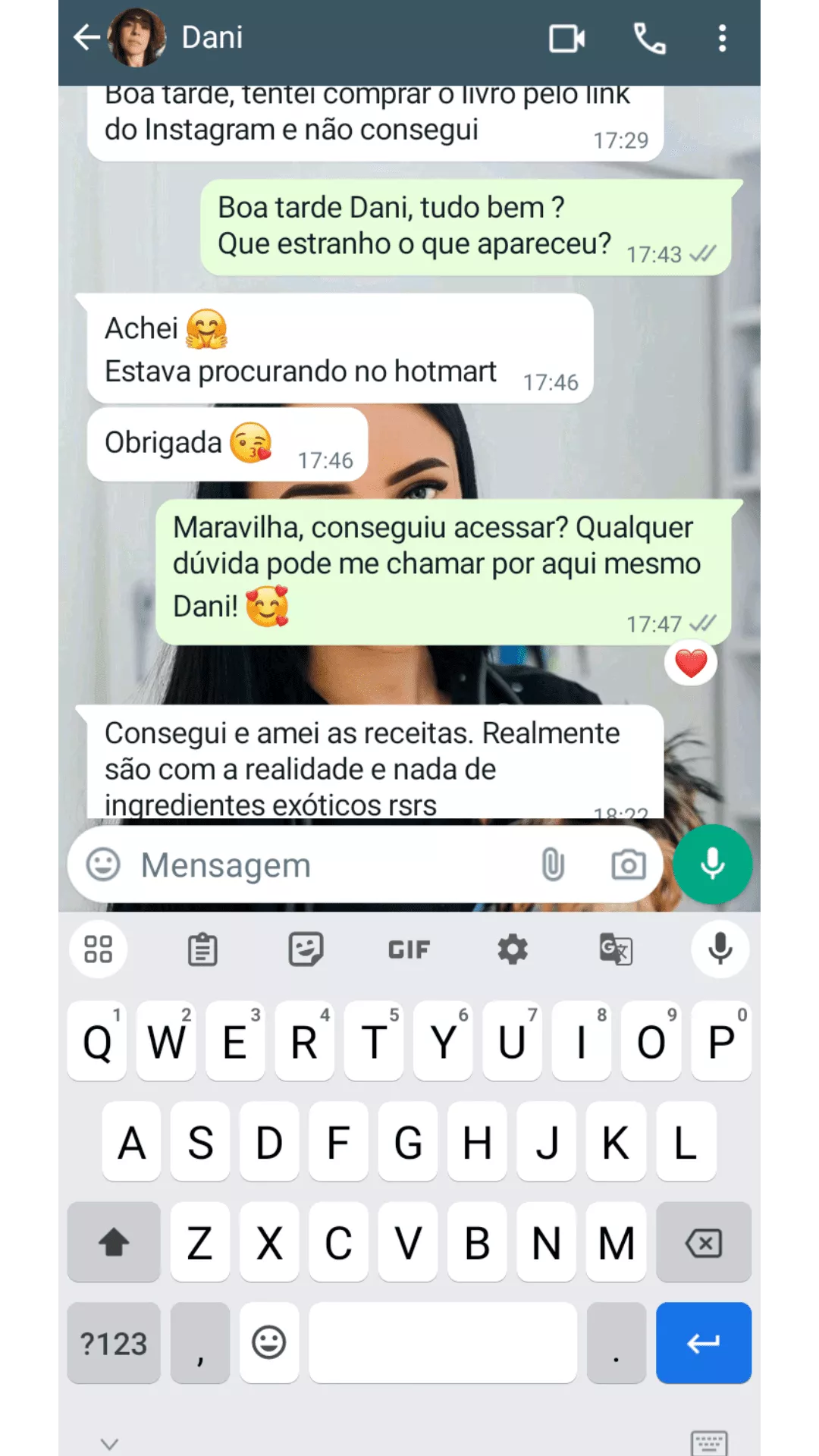Open the keyboard clipboard

pyautogui.click(x=202, y=949)
